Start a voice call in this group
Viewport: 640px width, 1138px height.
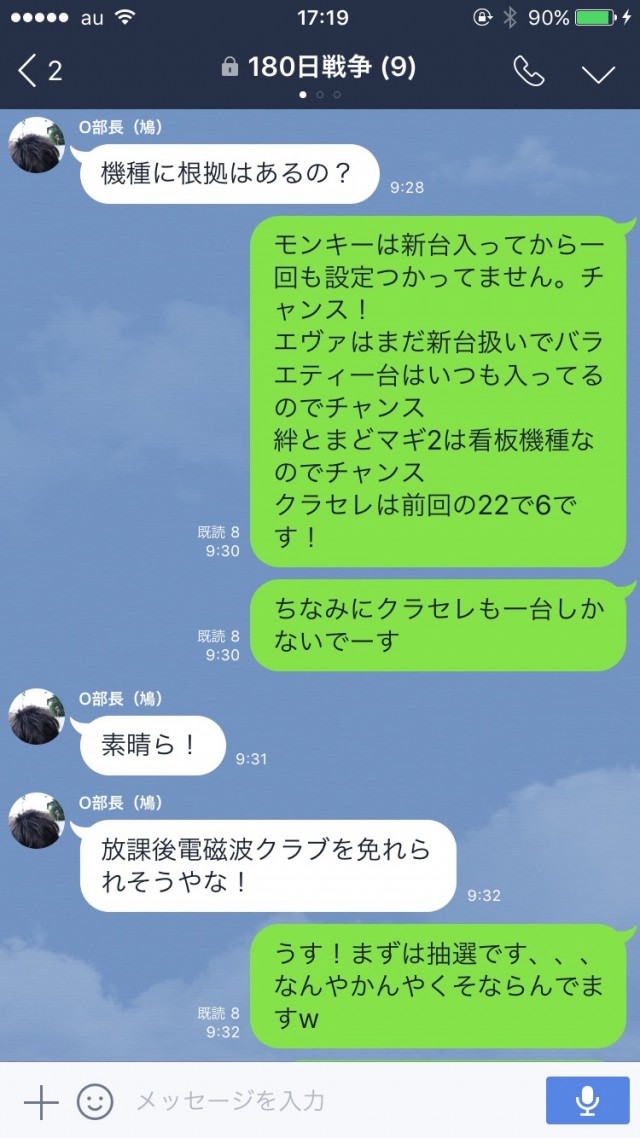527,70
